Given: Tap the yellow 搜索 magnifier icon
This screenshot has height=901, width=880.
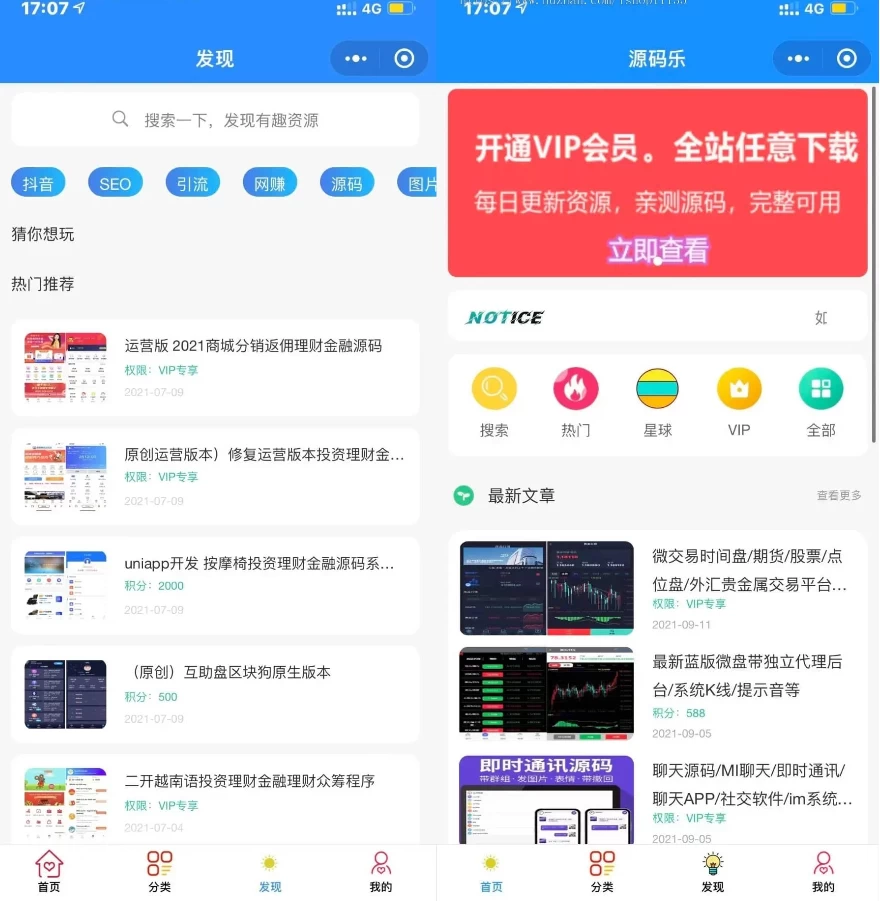Looking at the screenshot, I should point(494,390).
